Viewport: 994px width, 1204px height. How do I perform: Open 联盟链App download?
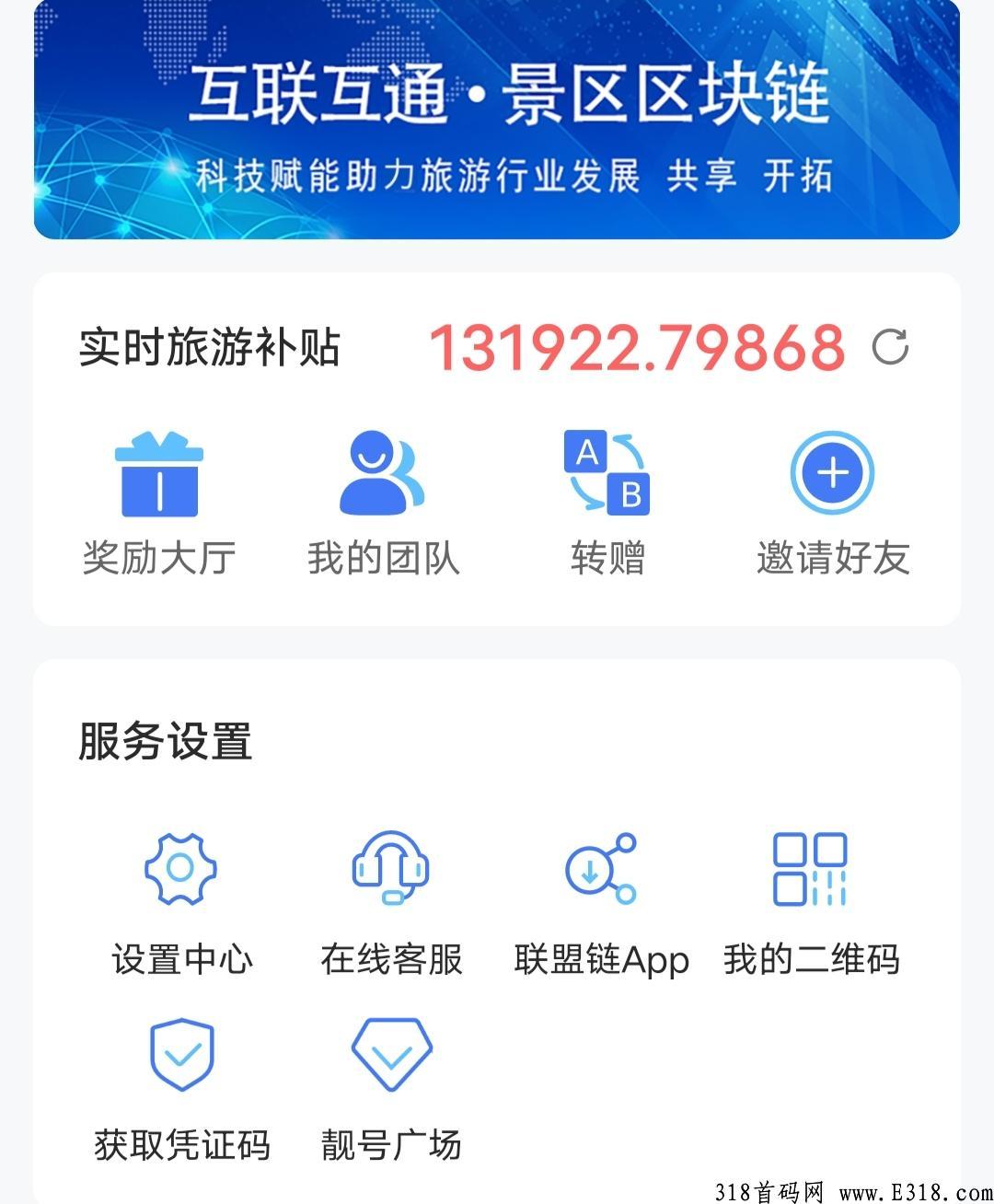(601, 902)
